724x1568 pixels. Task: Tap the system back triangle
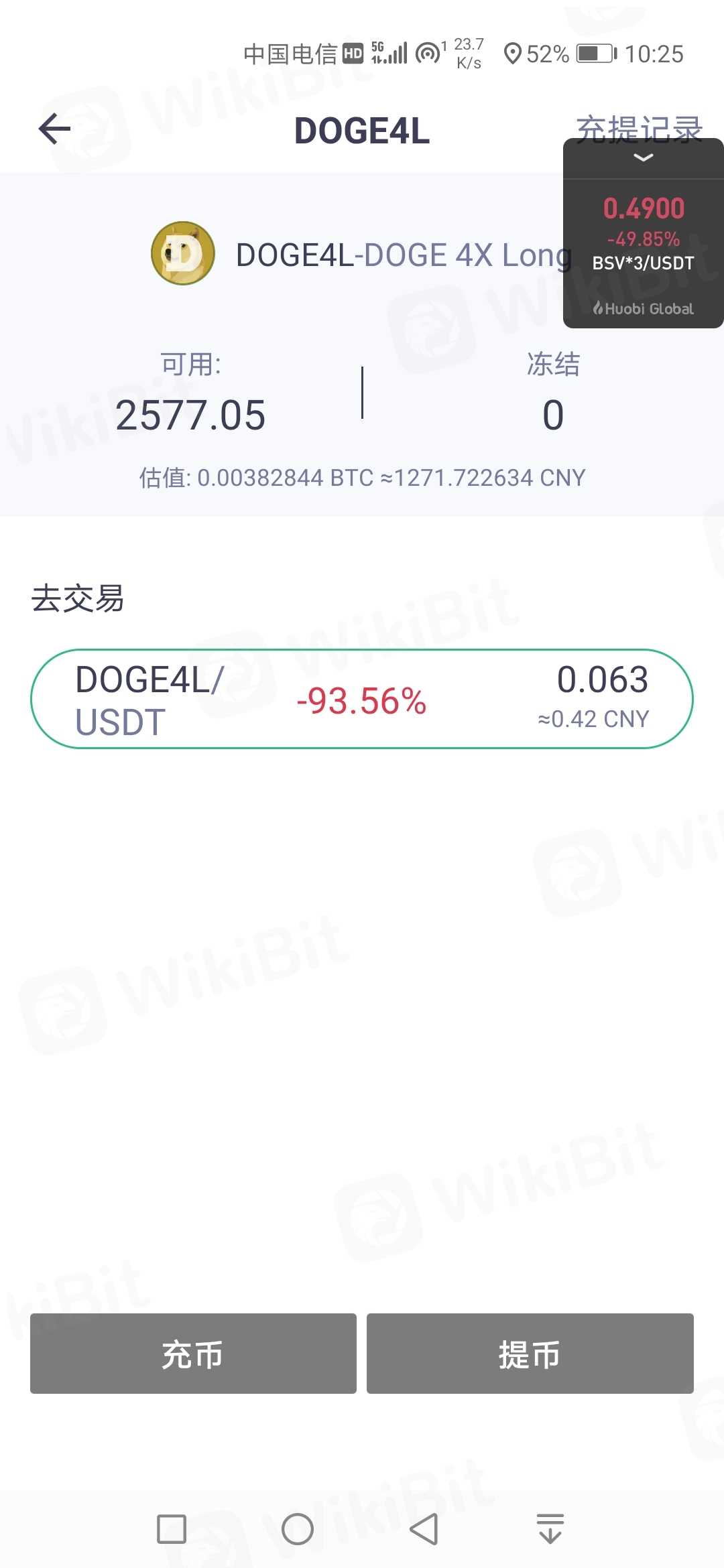pyautogui.click(x=424, y=1529)
